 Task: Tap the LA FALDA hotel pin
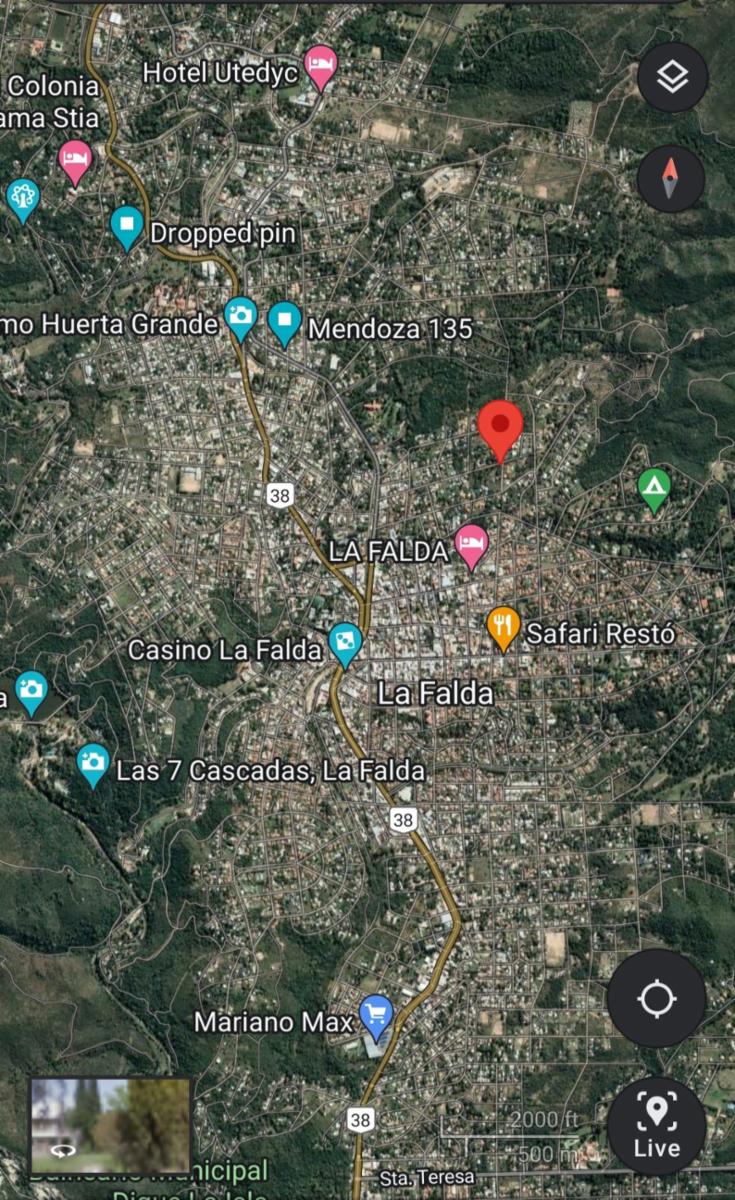pos(471,546)
